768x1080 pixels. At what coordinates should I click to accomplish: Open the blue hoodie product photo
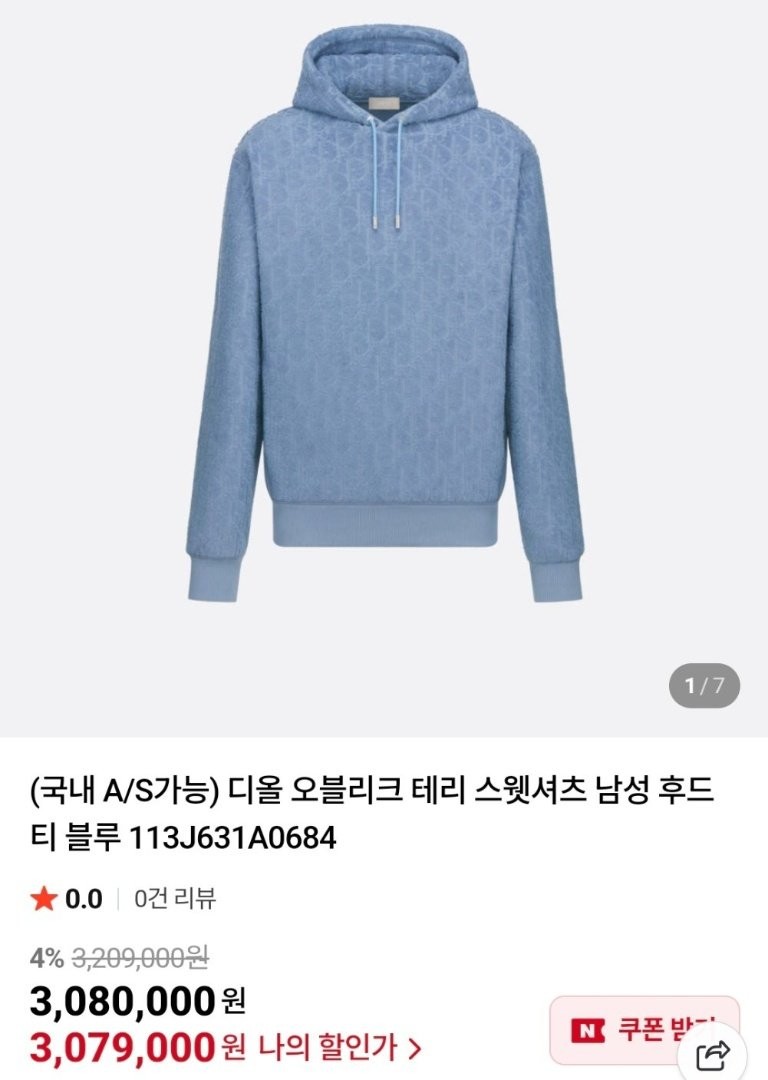point(384,330)
